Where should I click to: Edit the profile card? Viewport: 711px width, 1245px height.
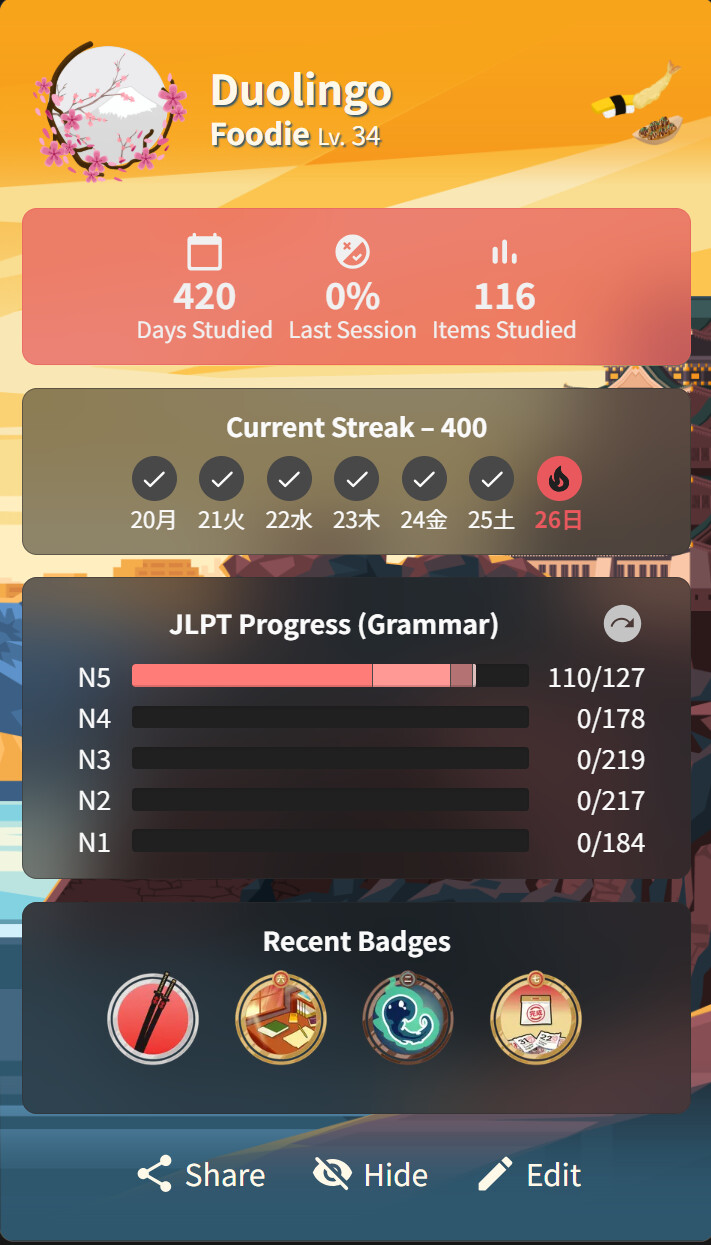[x=529, y=1174]
